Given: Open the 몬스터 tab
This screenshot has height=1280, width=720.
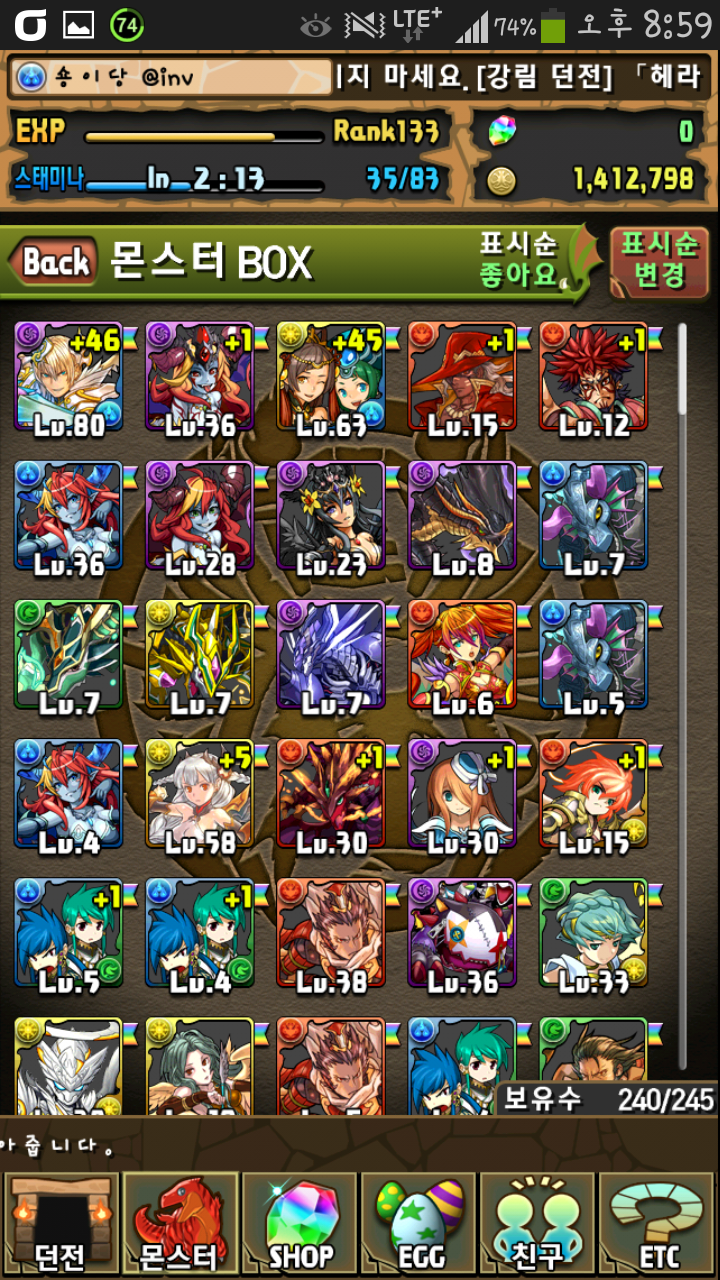Looking at the screenshot, I should [x=180, y=1226].
